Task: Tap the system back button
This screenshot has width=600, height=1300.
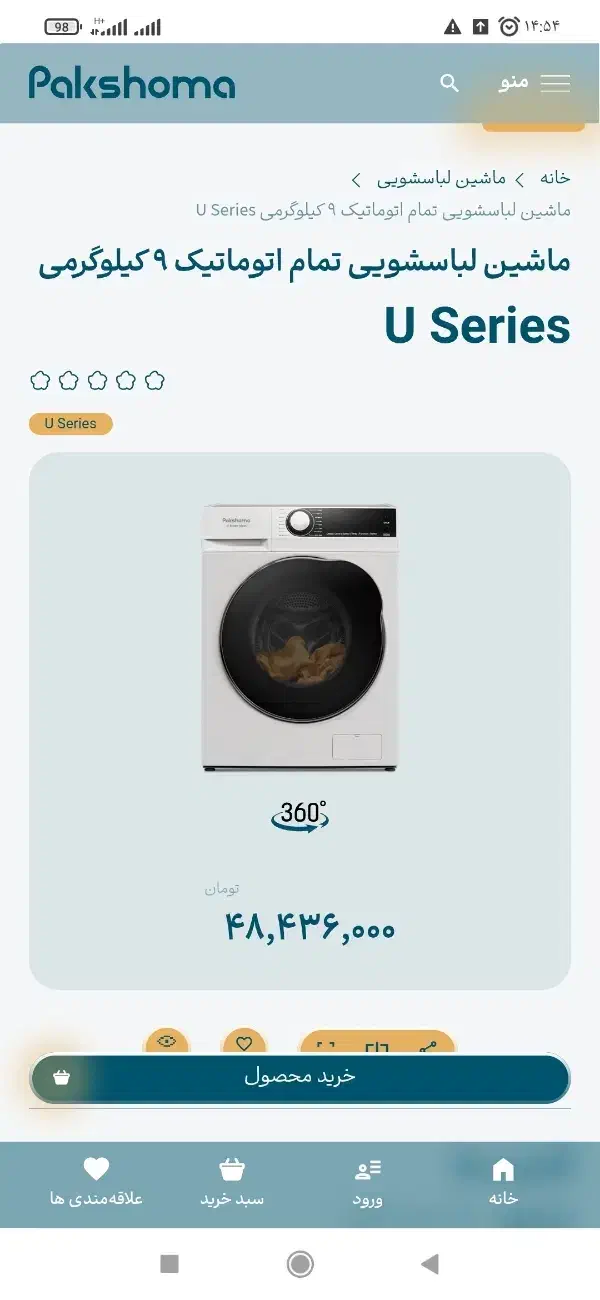Action: [x=430, y=1264]
